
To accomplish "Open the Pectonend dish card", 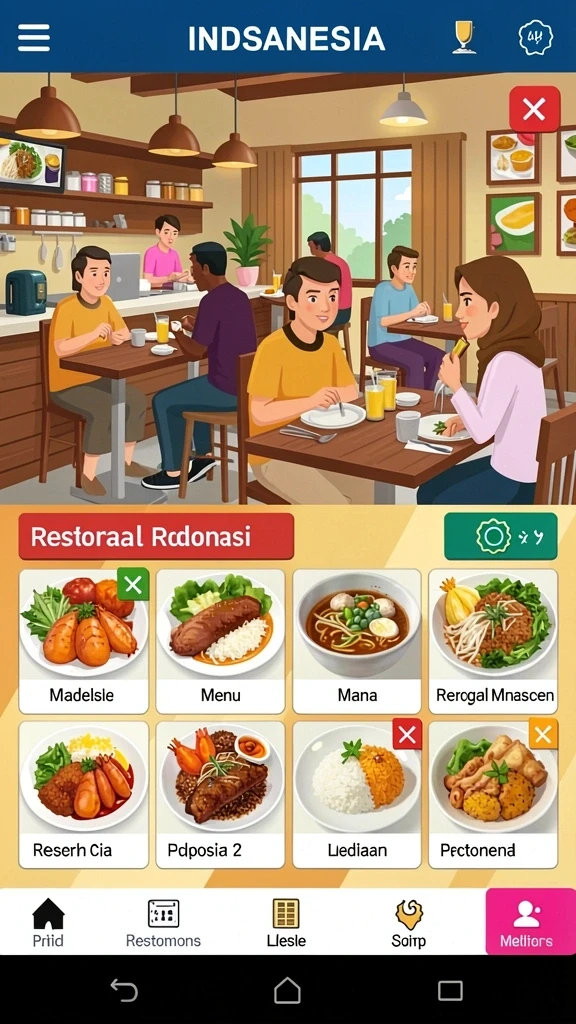I will 494,795.
